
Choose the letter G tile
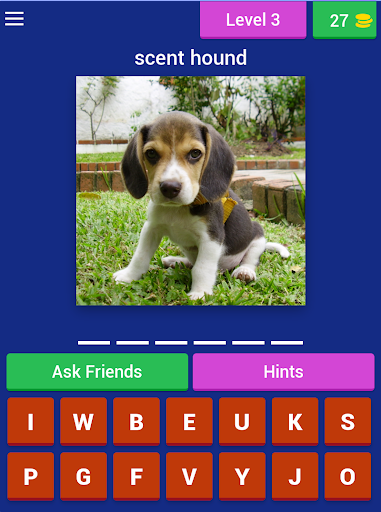click(x=83, y=476)
